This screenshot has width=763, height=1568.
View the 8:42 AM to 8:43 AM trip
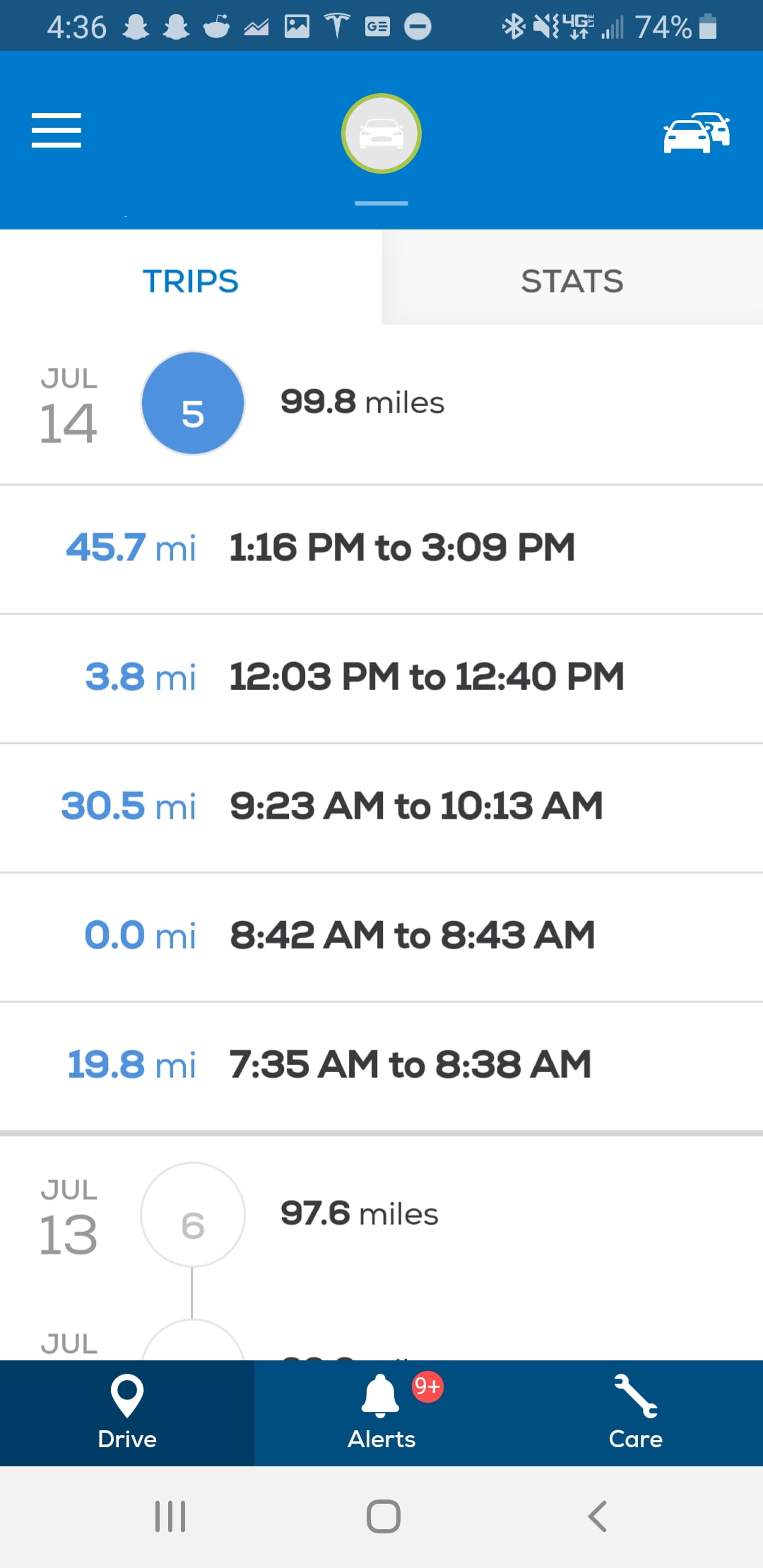pyautogui.click(x=381, y=936)
